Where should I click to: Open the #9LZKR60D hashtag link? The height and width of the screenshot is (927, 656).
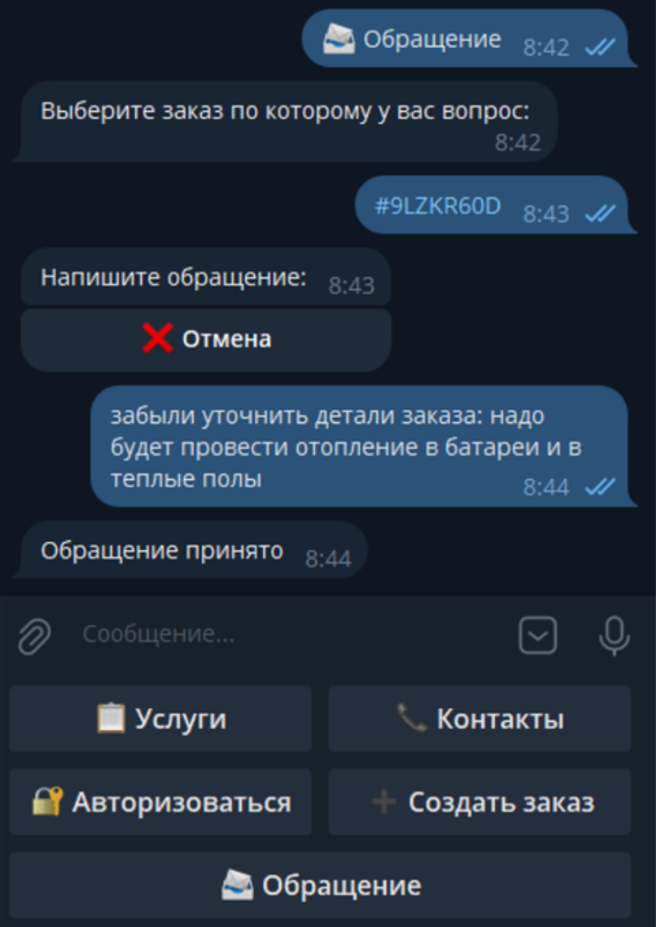coord(437,207)
